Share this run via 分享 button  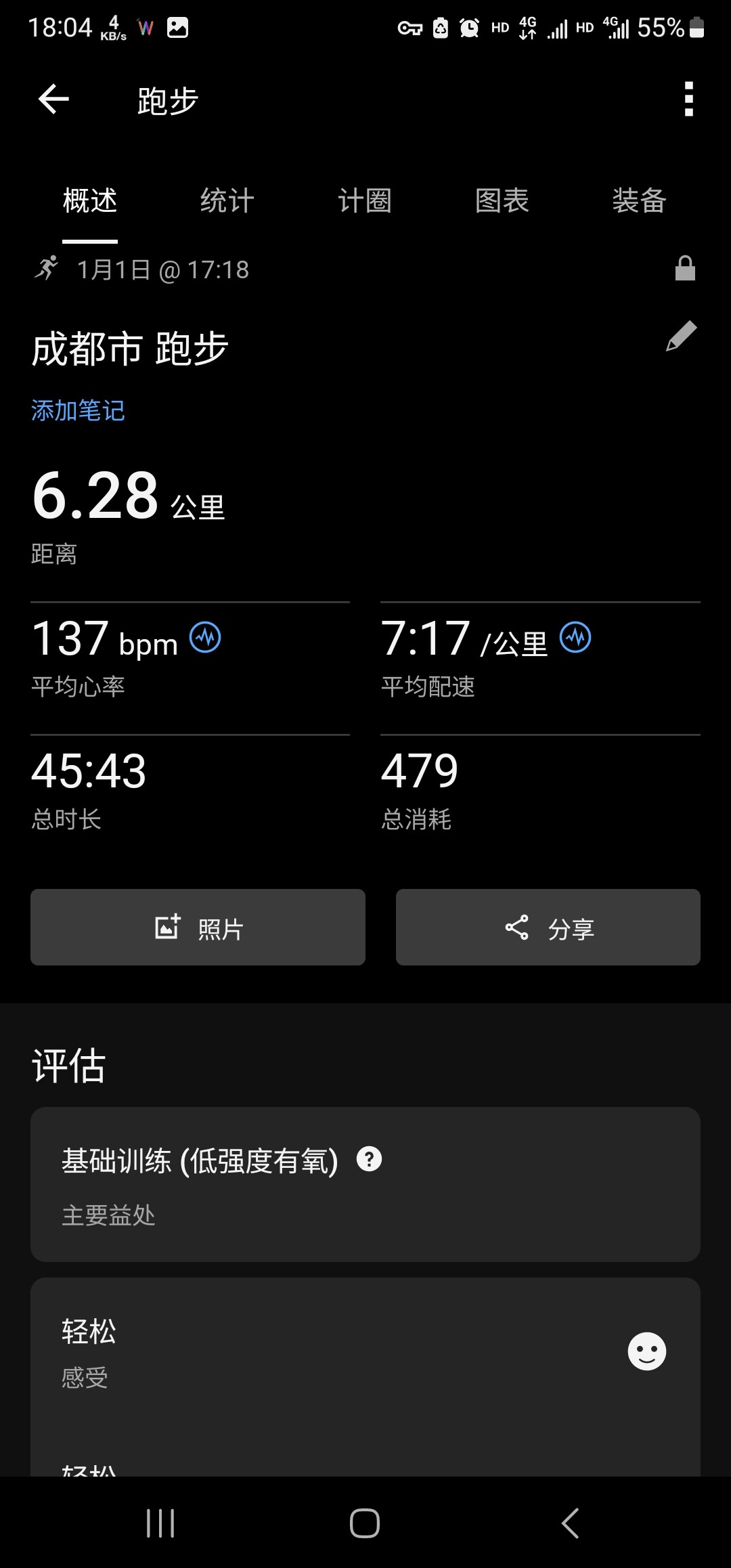(548, 928)
